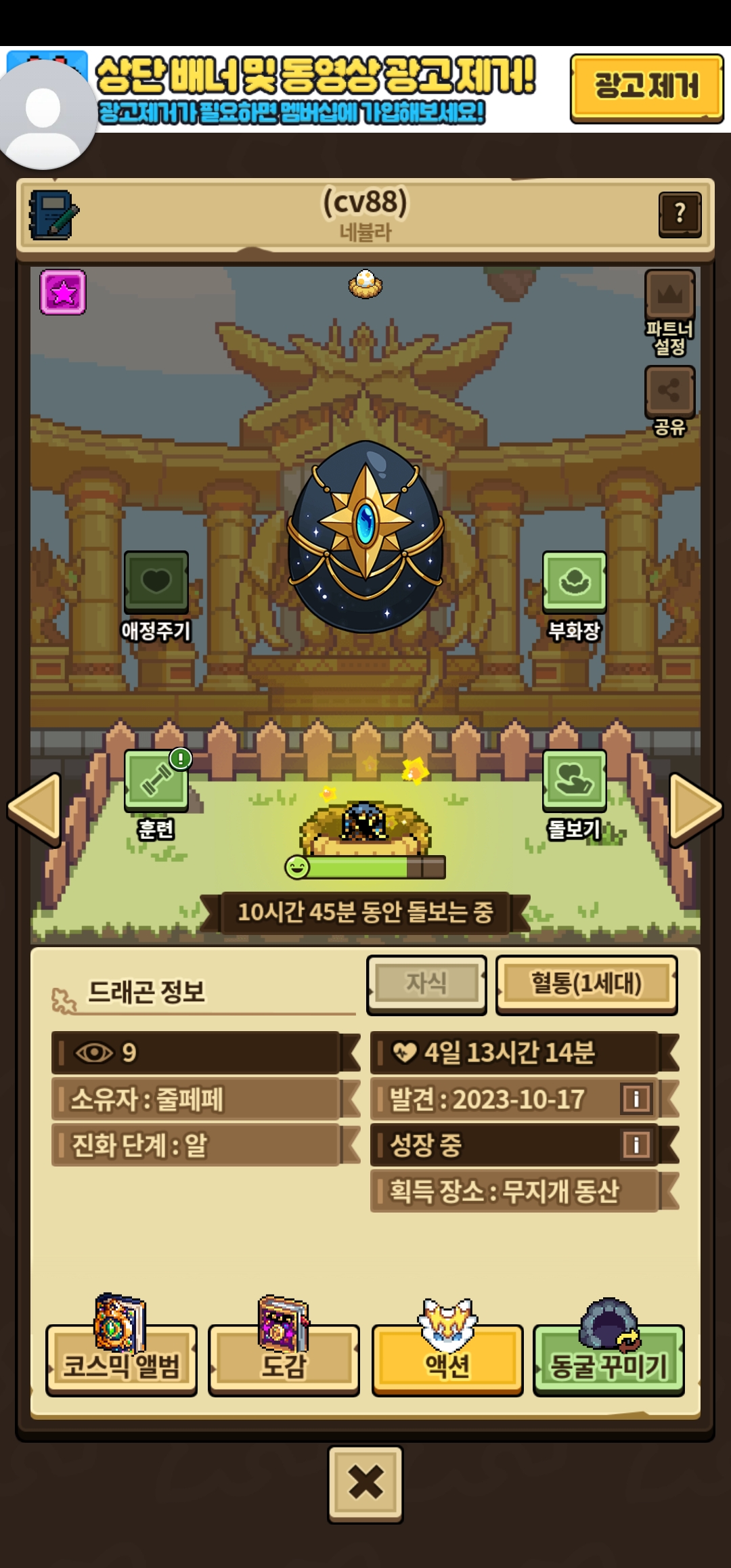The height and width of the screenshot is (1568, 731).
Task: Open the question mark help button
Action: [680, 214]
